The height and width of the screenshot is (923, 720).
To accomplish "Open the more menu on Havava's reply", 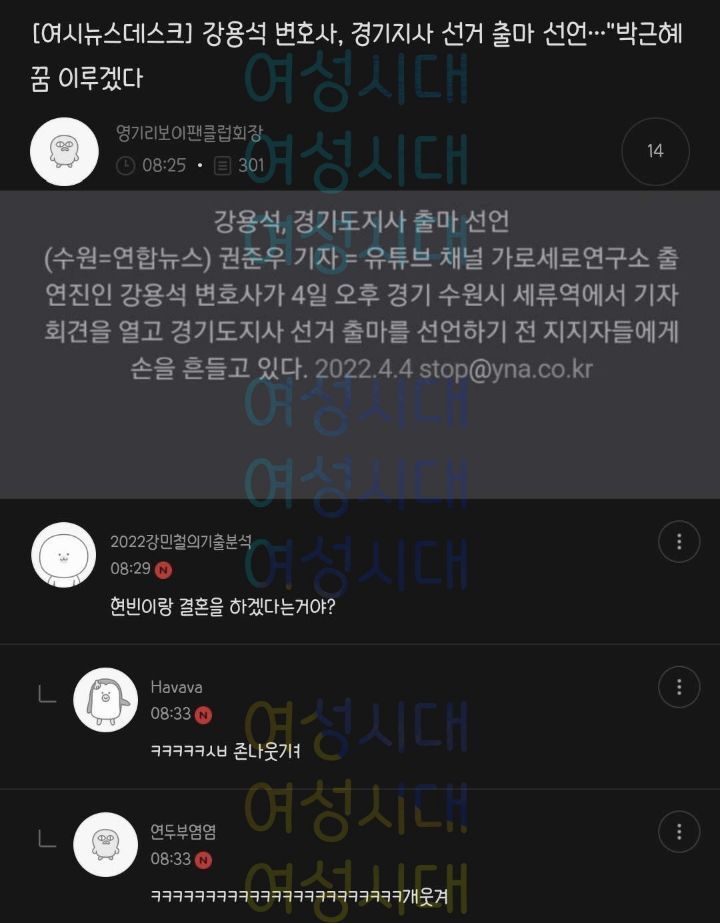I will pos(679,686).
